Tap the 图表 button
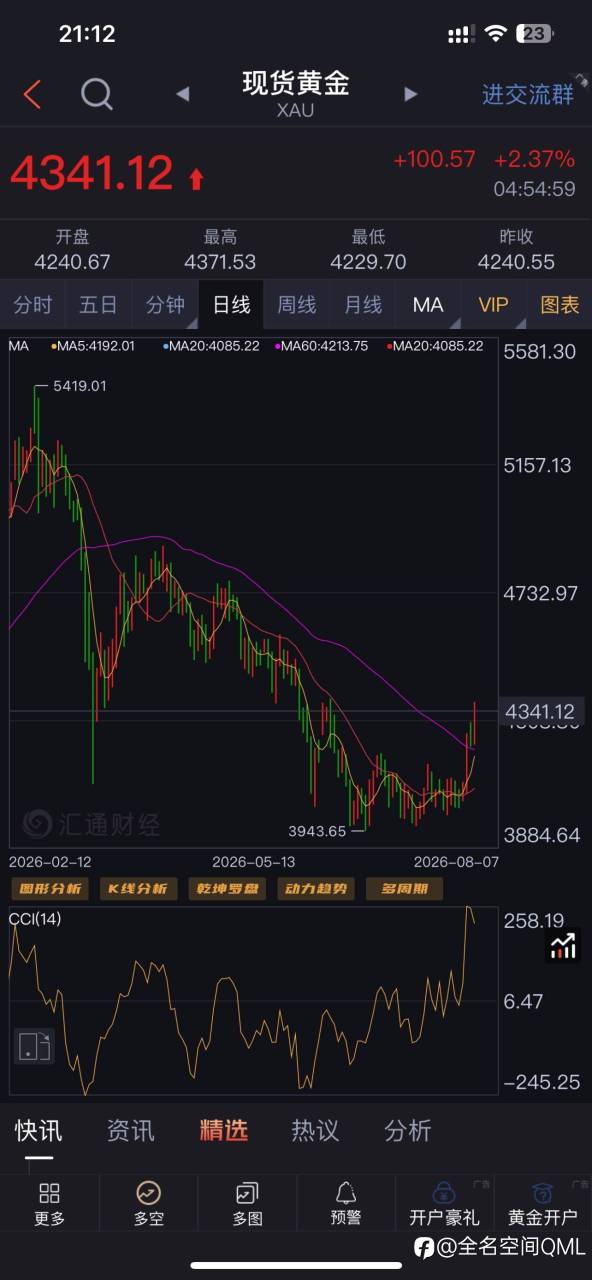Image resolution: width=592 pixels, height=1280 pixels. click(560, 305)
